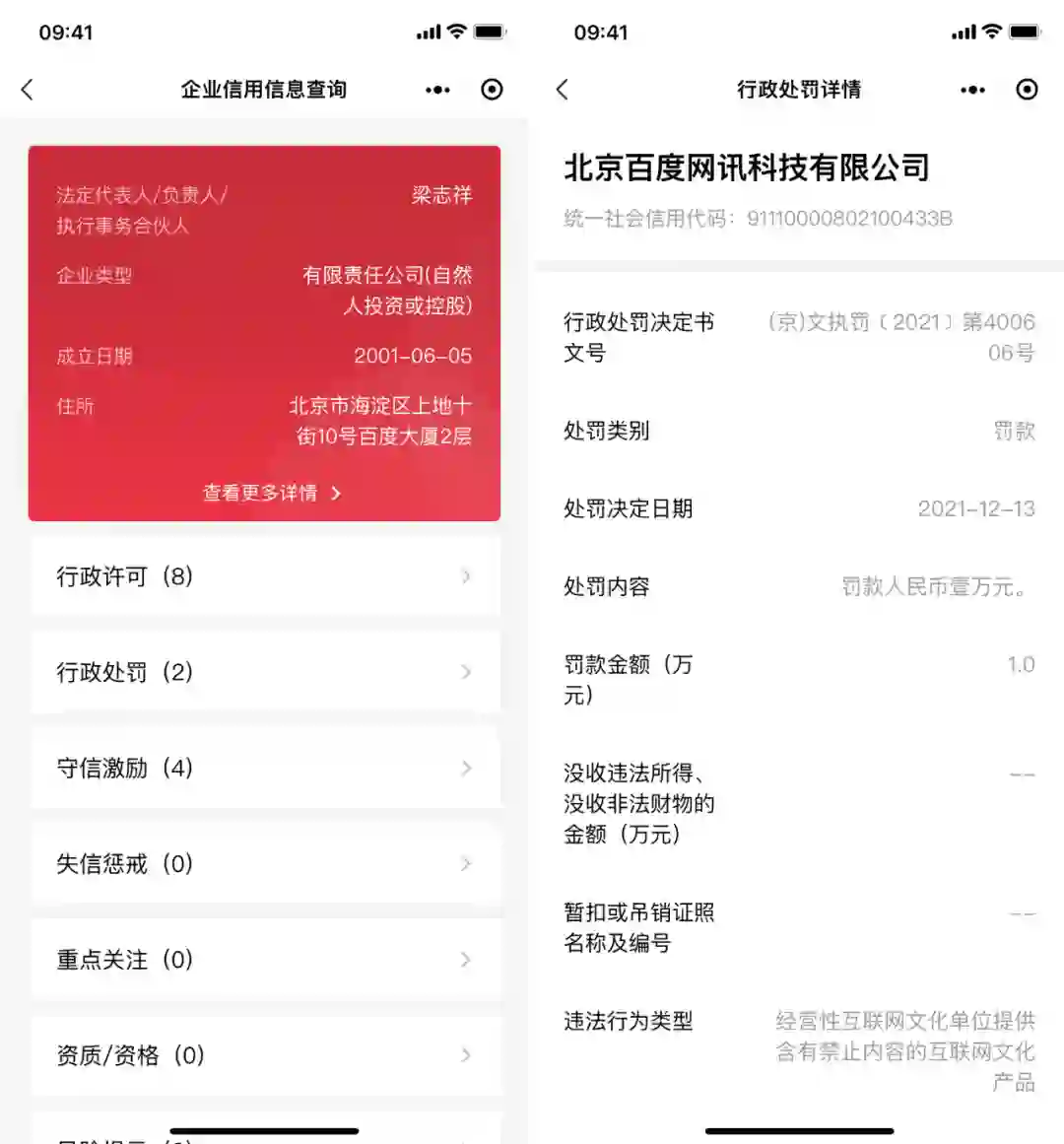Open the more menu on 企业信用信息查询 page
Viewport: 1064px width, 1144px height.
point(437,90)
